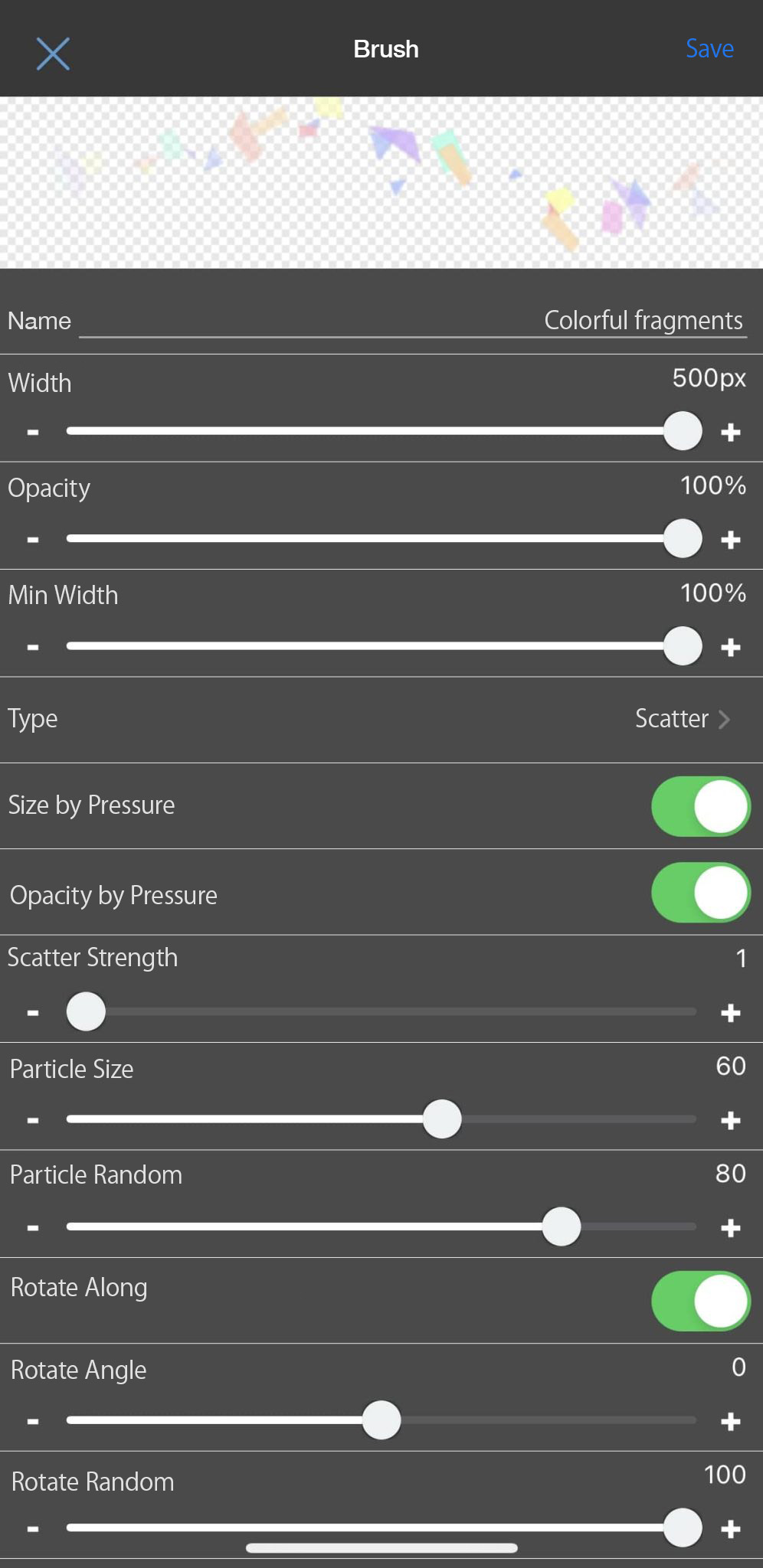The height and width of the screenshot is (1568, 763).
Task: Edit the brush Name field
Action: click(x=413, y=320)
